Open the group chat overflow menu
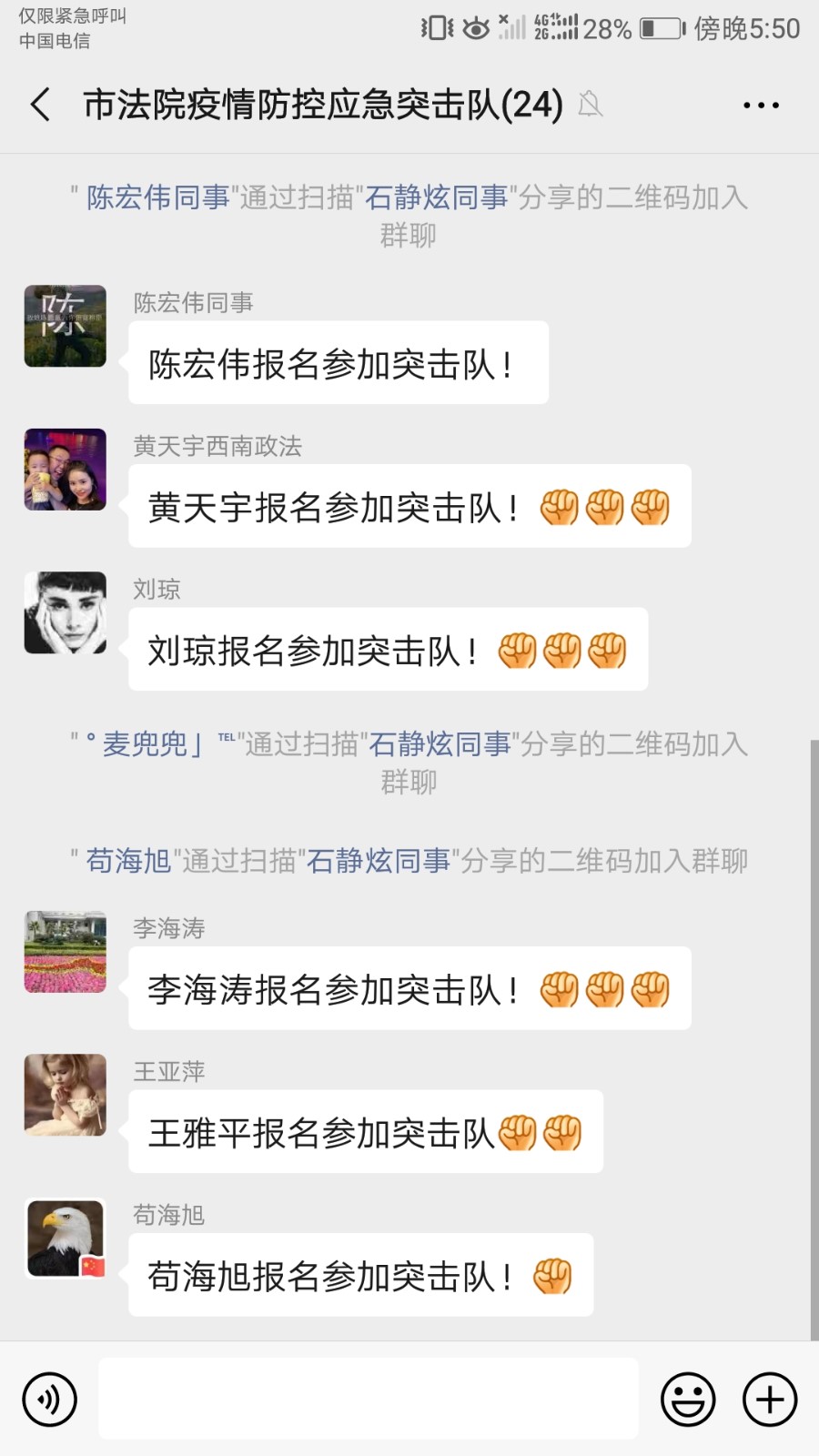 pos(761,106)
